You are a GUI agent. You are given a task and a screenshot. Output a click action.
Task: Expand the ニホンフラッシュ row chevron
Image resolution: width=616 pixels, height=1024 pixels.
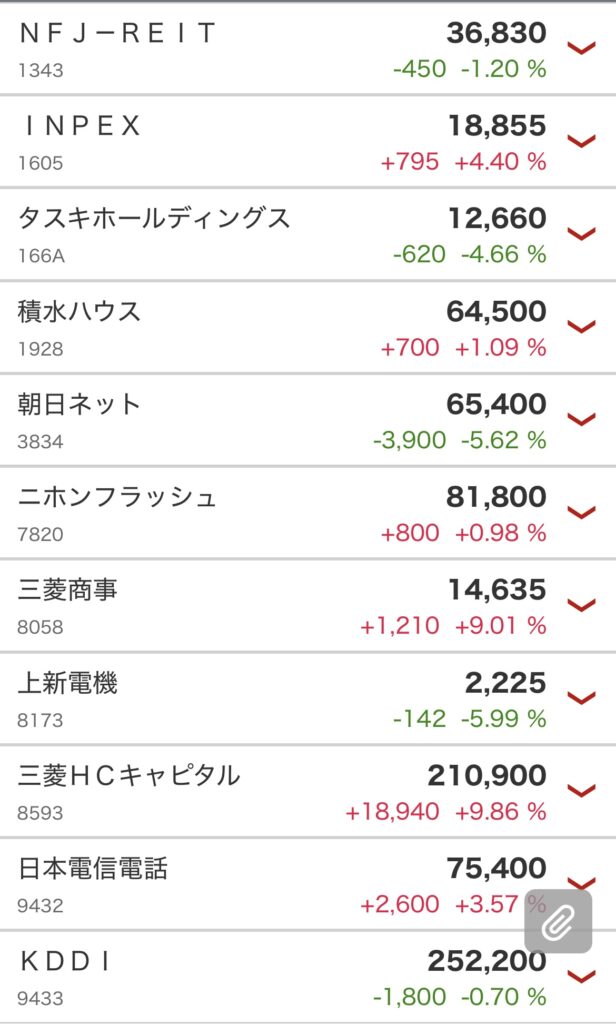(581, 512)
